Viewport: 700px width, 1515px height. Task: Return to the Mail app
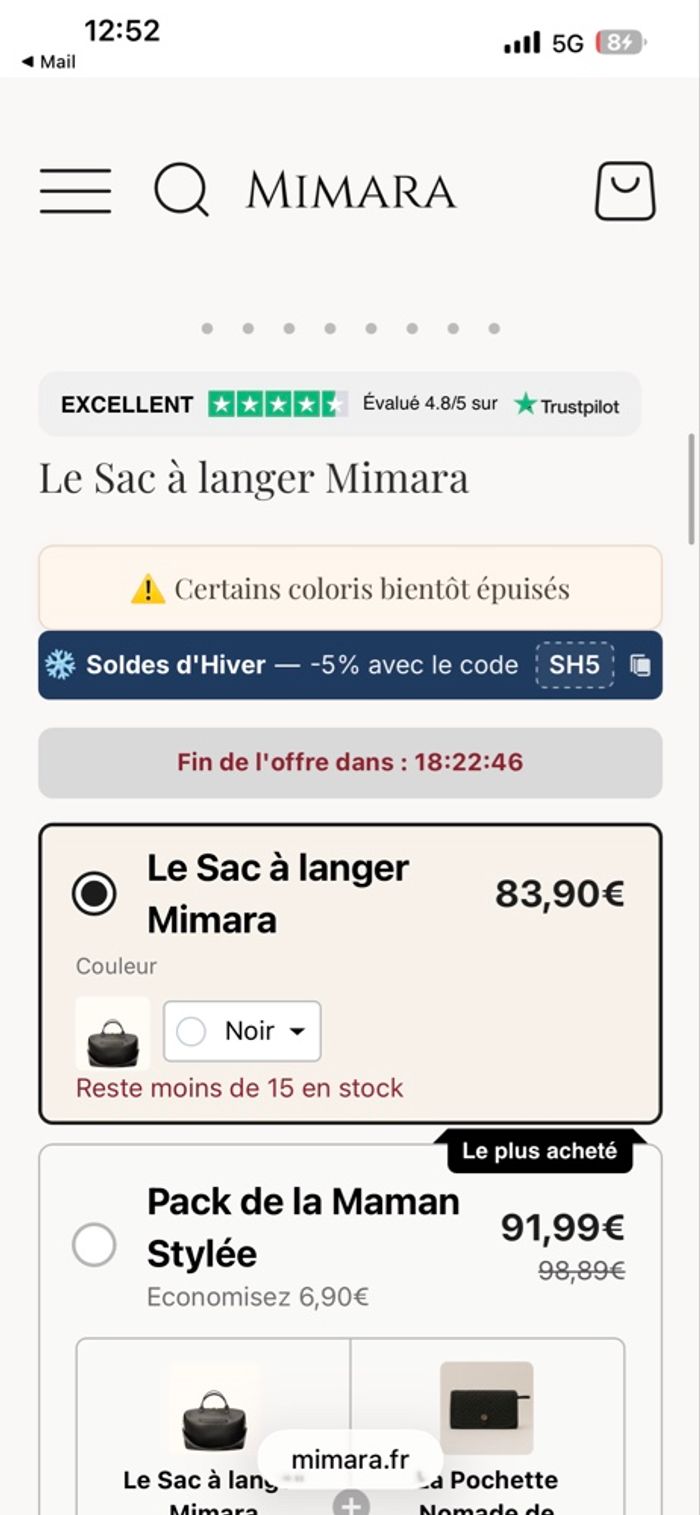coord(48,62)
